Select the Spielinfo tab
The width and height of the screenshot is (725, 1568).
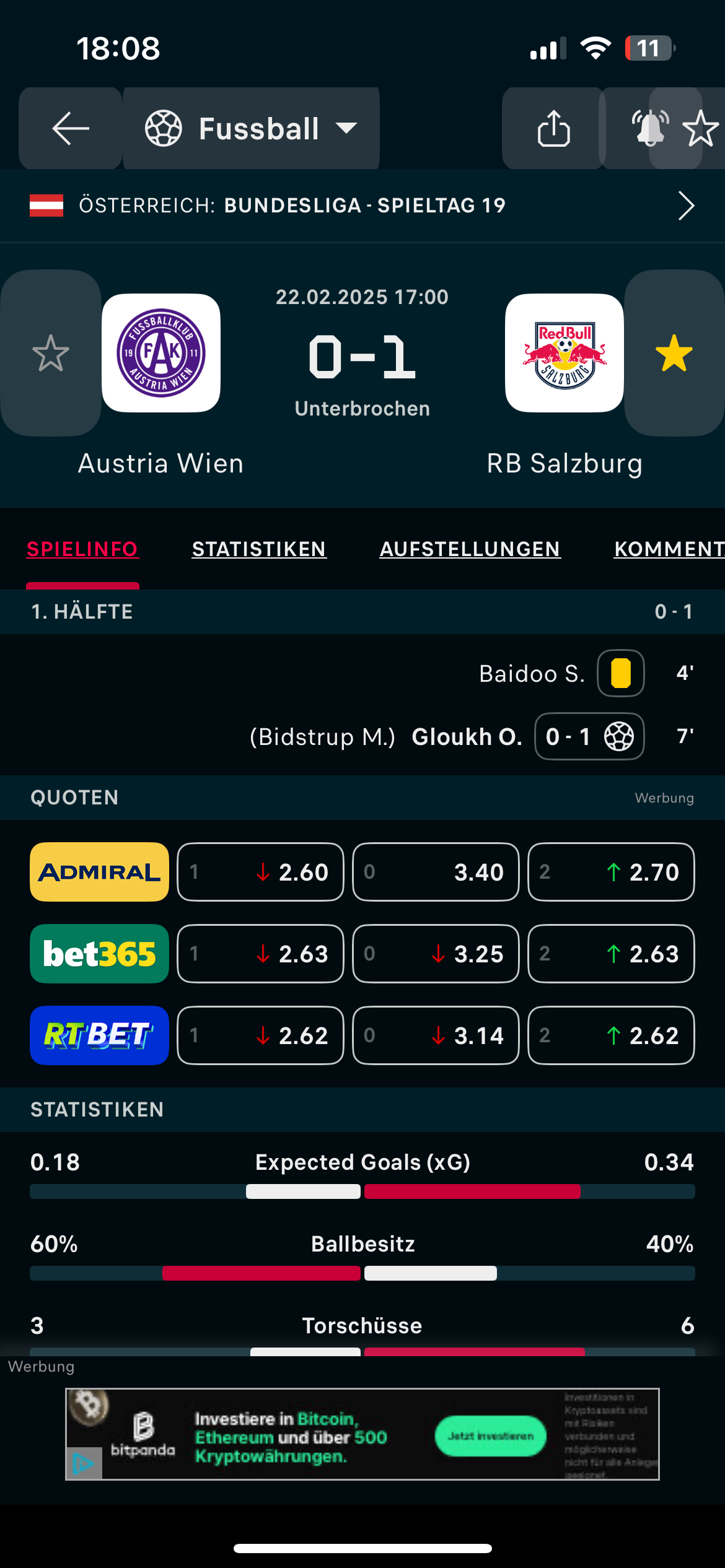[82, 549]
